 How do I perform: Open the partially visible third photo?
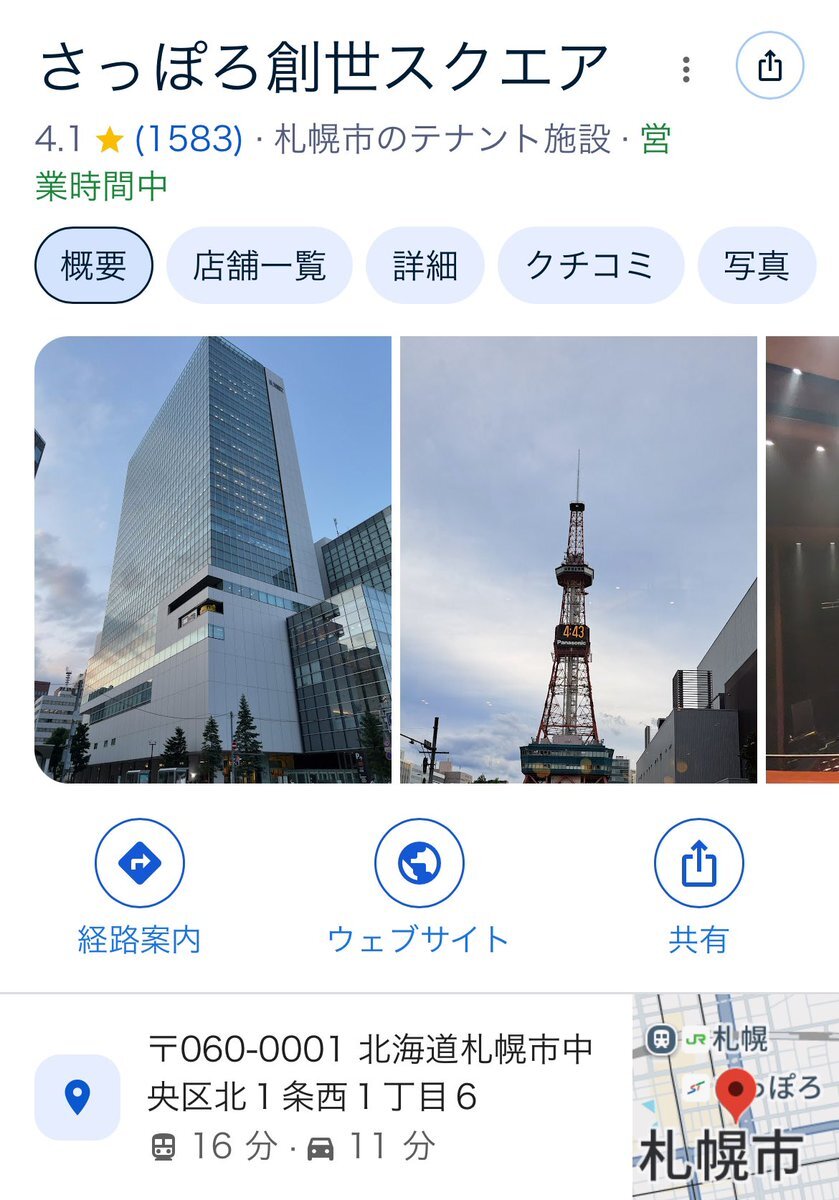pos(802,559)
